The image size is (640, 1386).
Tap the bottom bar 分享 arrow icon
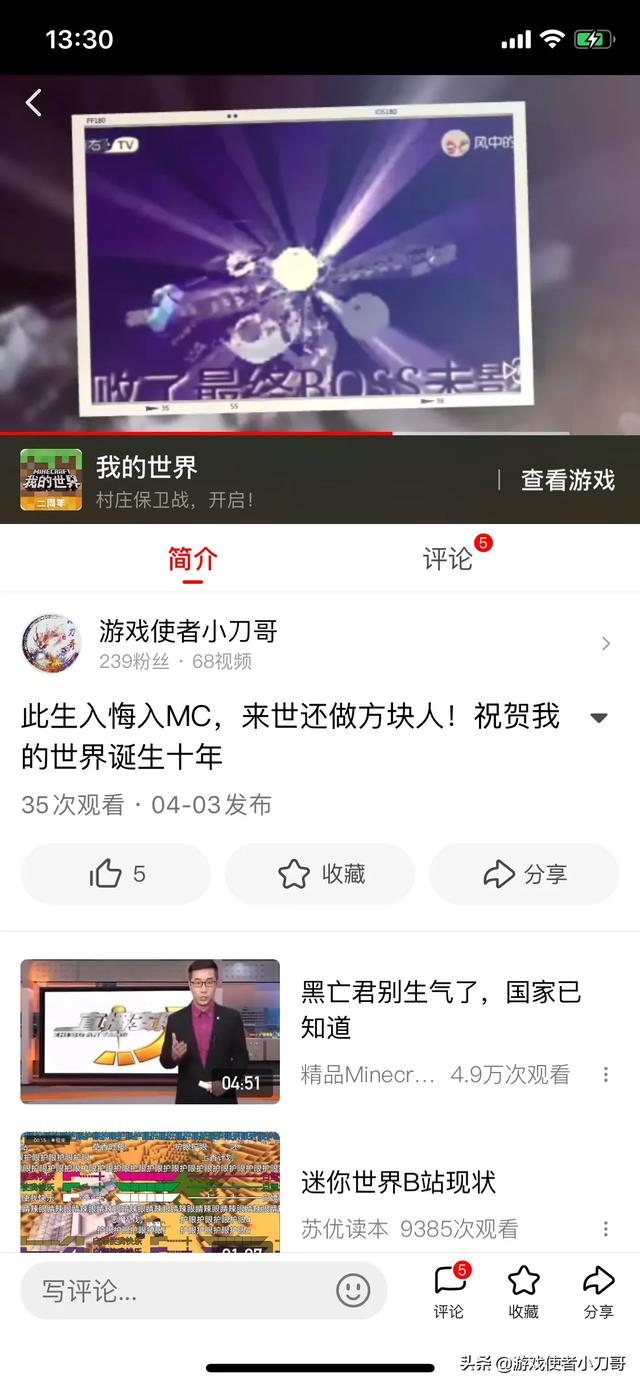click(x=598, y=1291)
